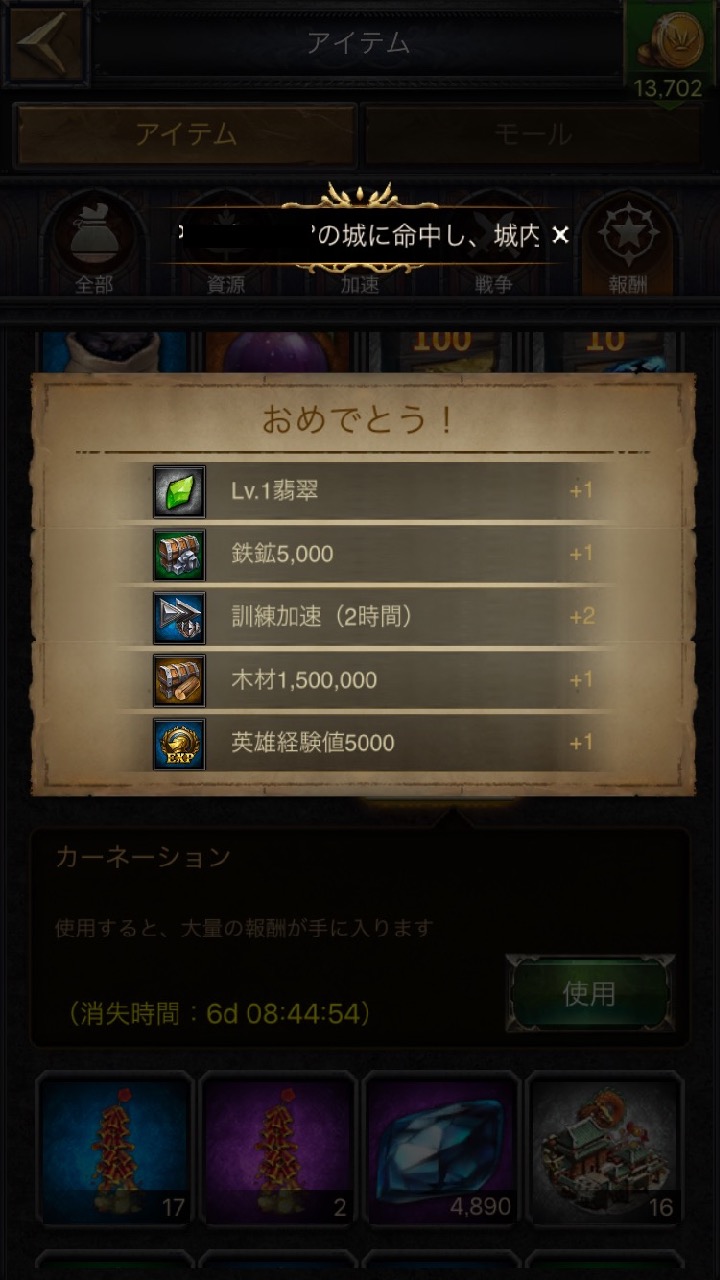Select the 報酬 category filter
The width and height of the screenshot is (720, 1280).
click(x=628, y=245)
